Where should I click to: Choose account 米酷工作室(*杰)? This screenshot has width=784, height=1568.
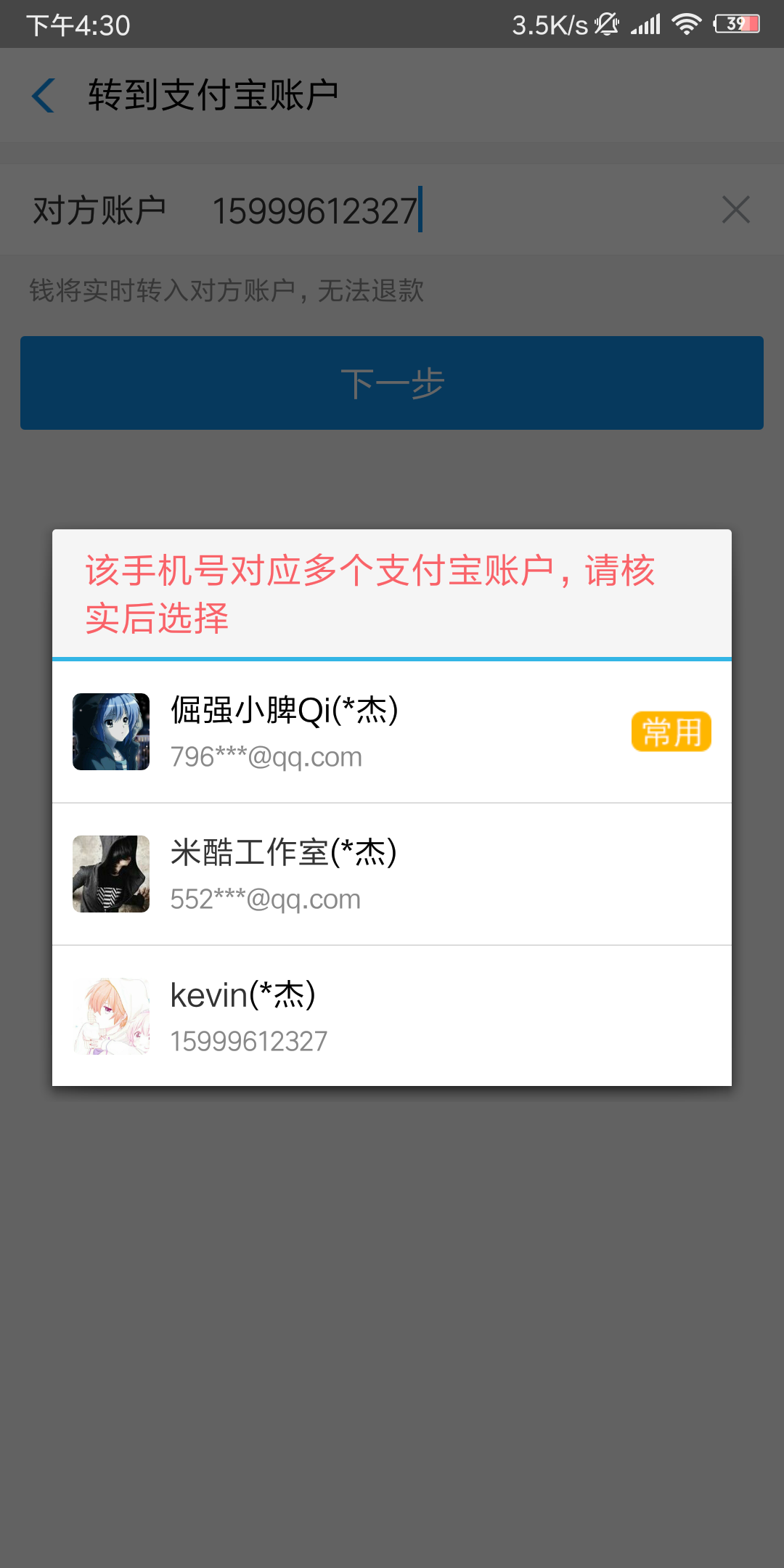pos(392,874)
